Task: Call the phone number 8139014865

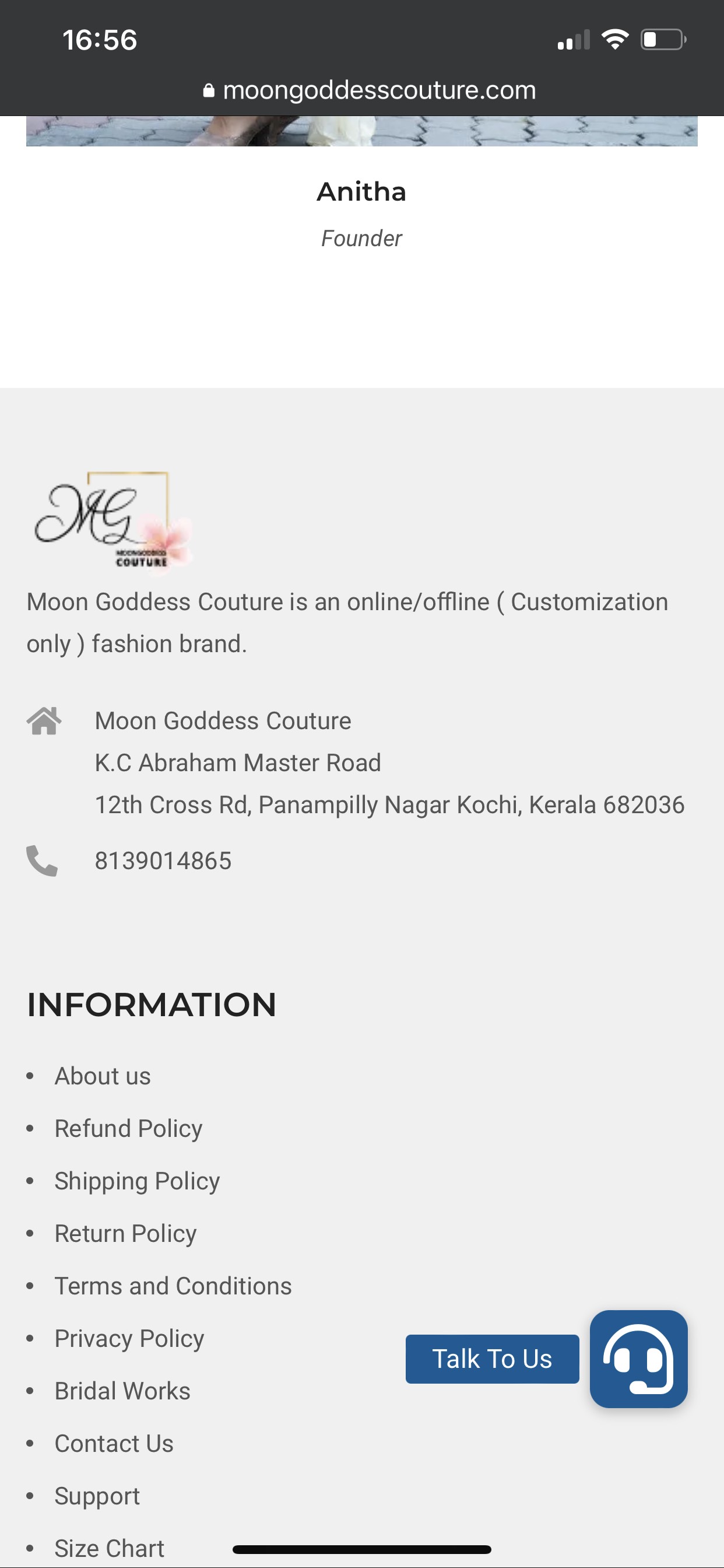Action: [x=163, y=860]
